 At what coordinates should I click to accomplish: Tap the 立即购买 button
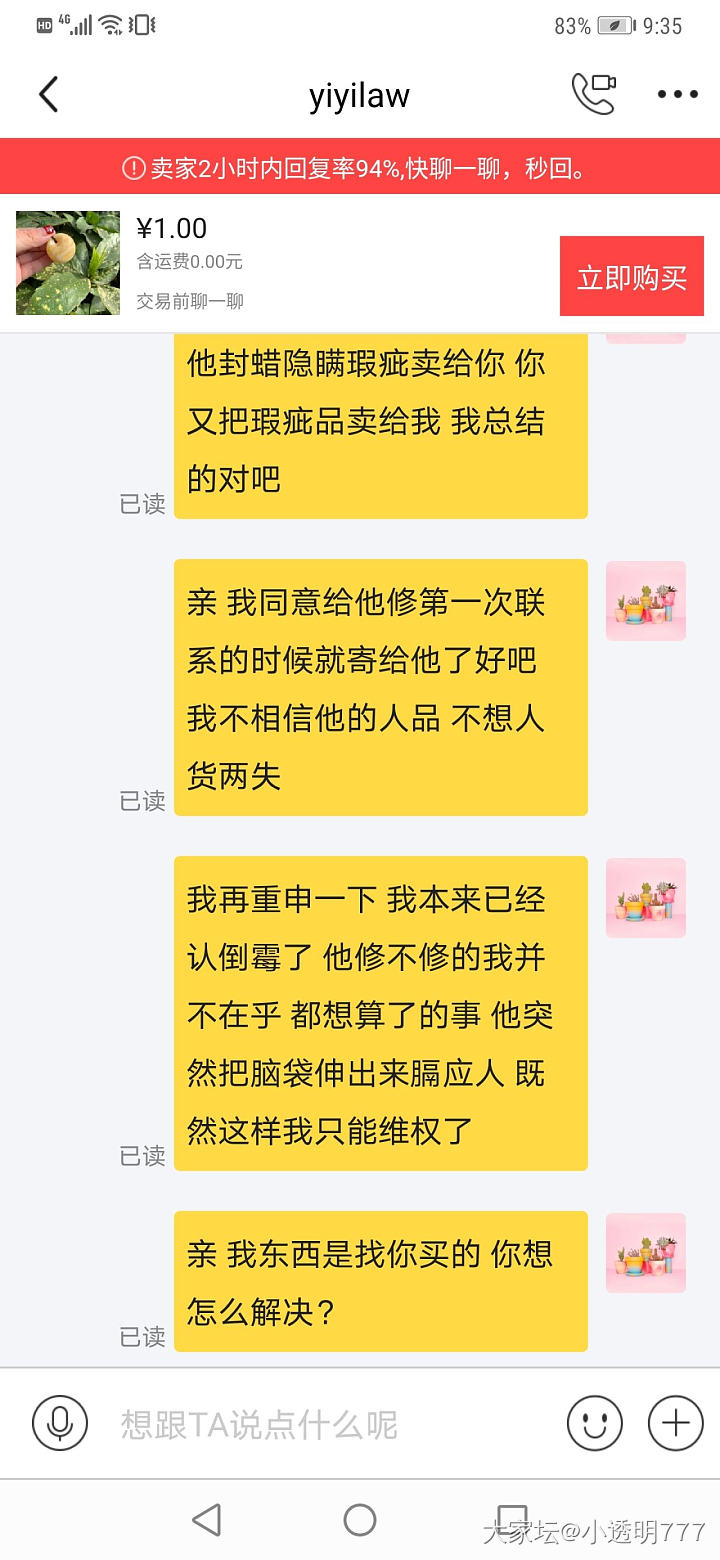point(632,277)
